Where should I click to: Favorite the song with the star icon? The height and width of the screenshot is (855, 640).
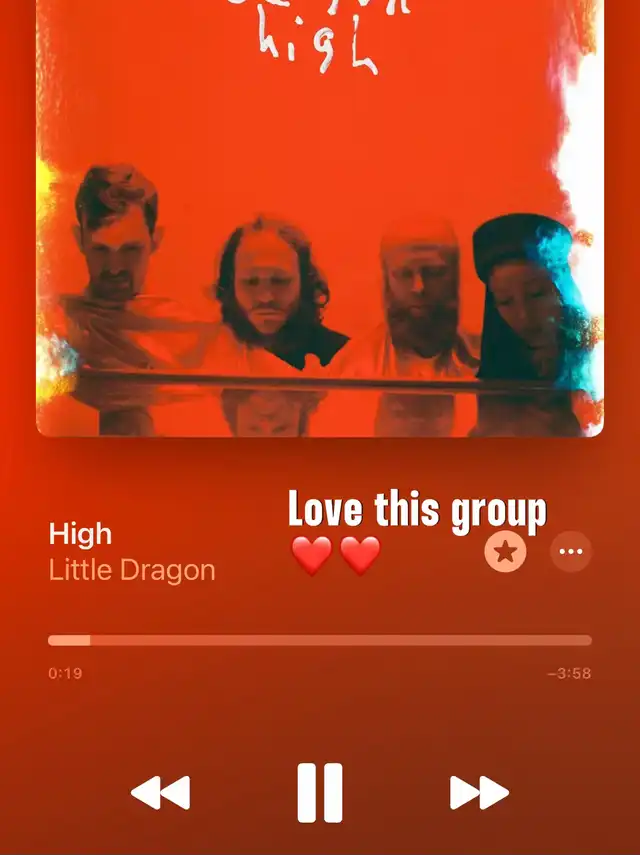[505, 551]
